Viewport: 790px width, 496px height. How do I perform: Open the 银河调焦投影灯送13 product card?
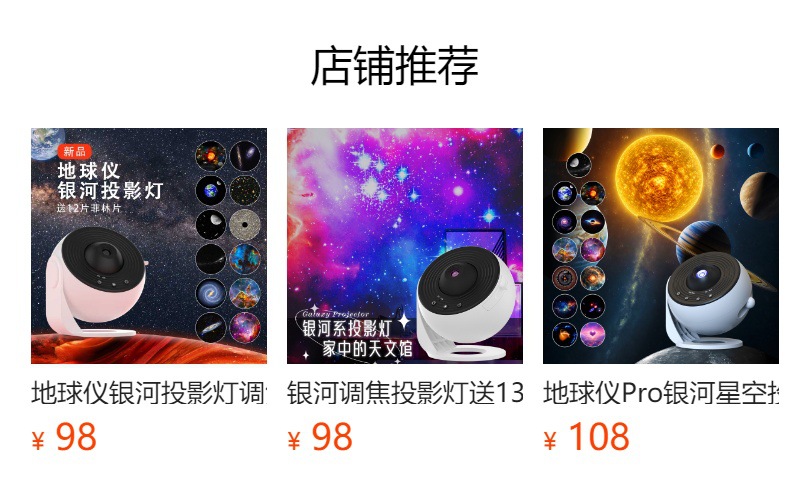tap(405, 291)
